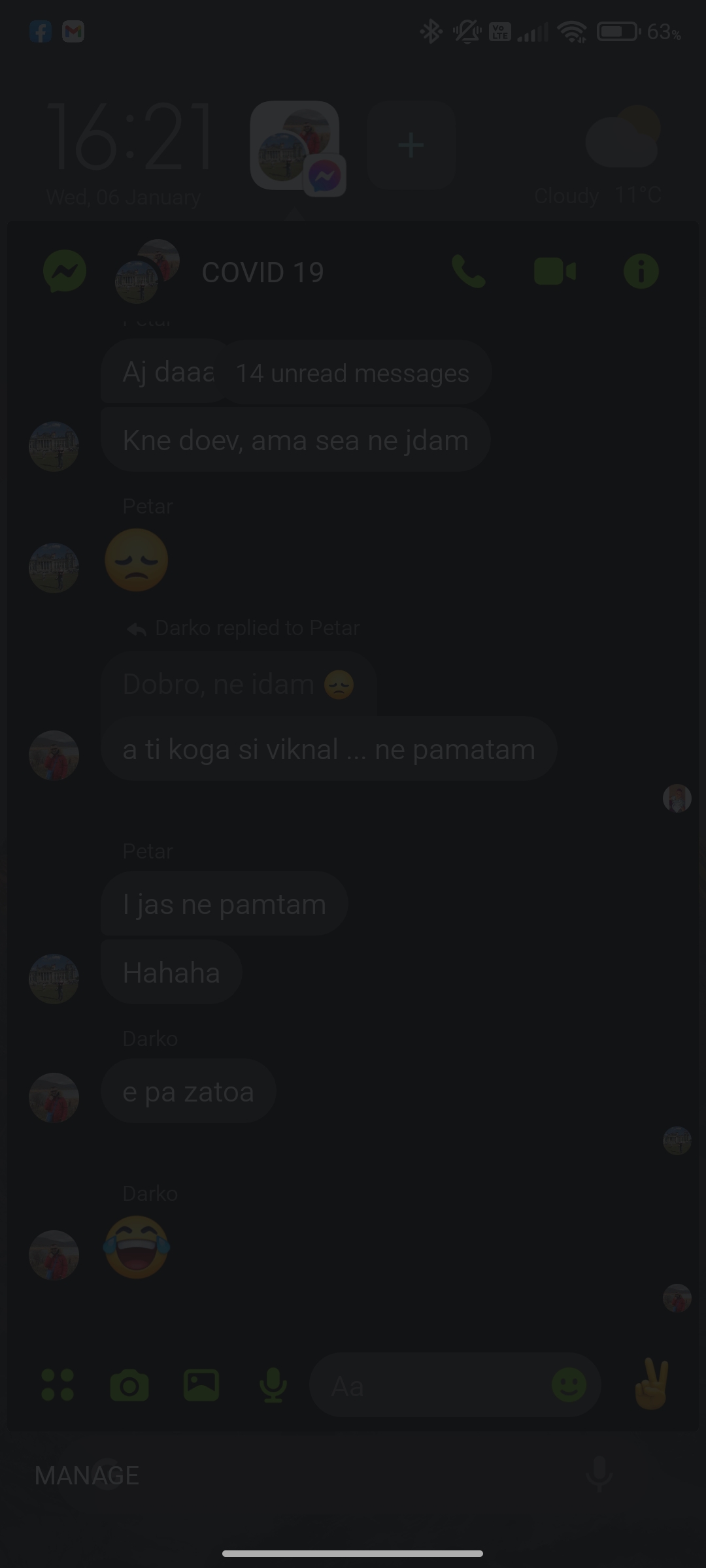Open the message 'e pa zatoa'
706x1568 pixels.
tap(188, 1092)
